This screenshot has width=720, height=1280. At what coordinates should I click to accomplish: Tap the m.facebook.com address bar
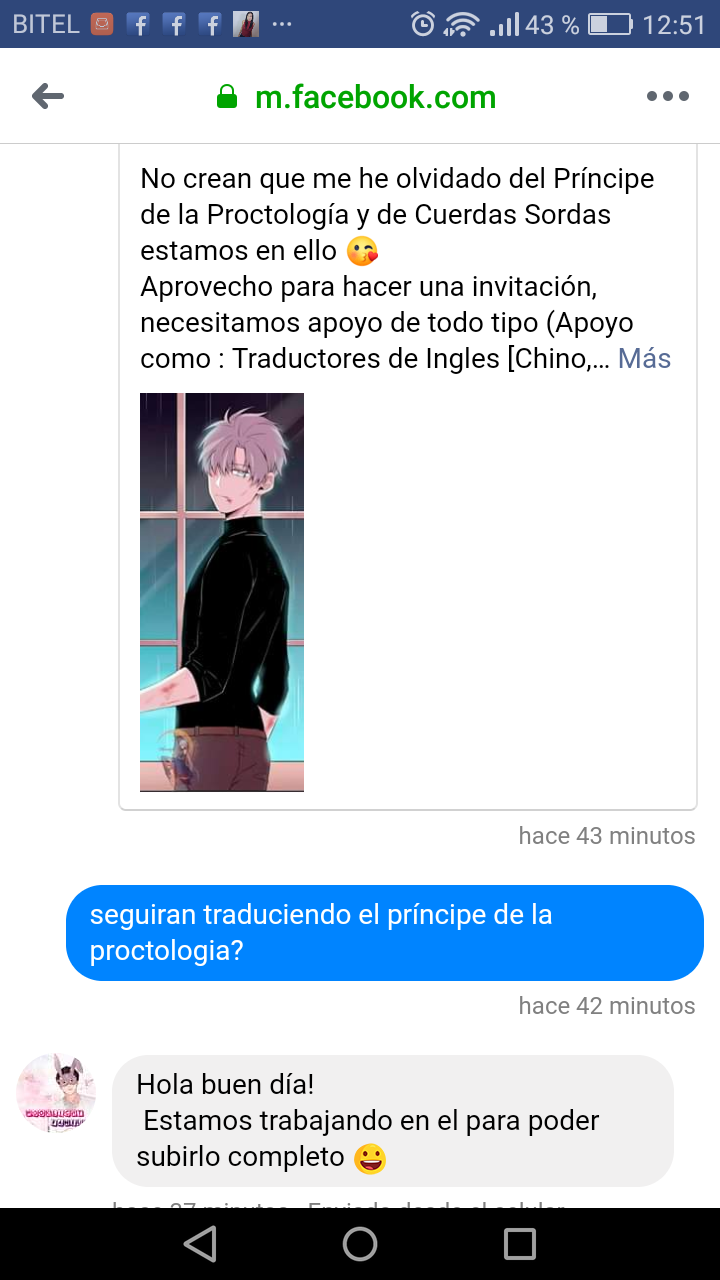click(375, 97)
